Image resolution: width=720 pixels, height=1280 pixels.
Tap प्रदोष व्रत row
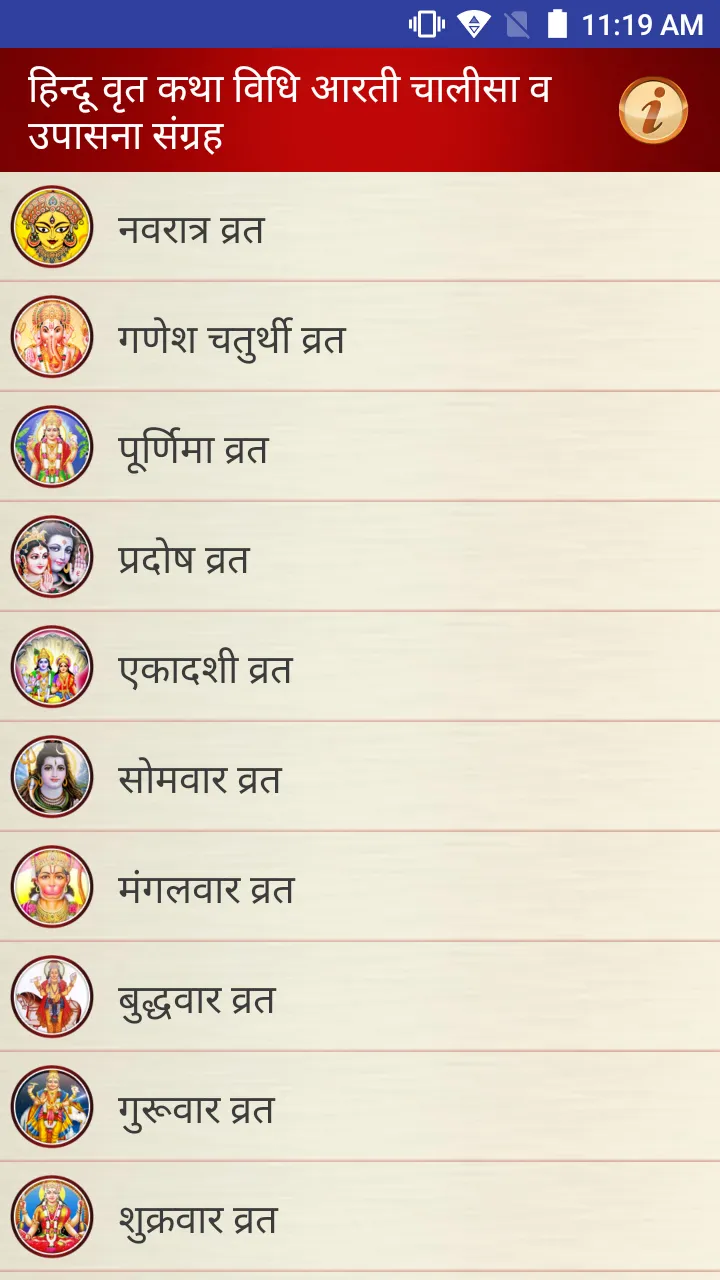pos(360,557)
